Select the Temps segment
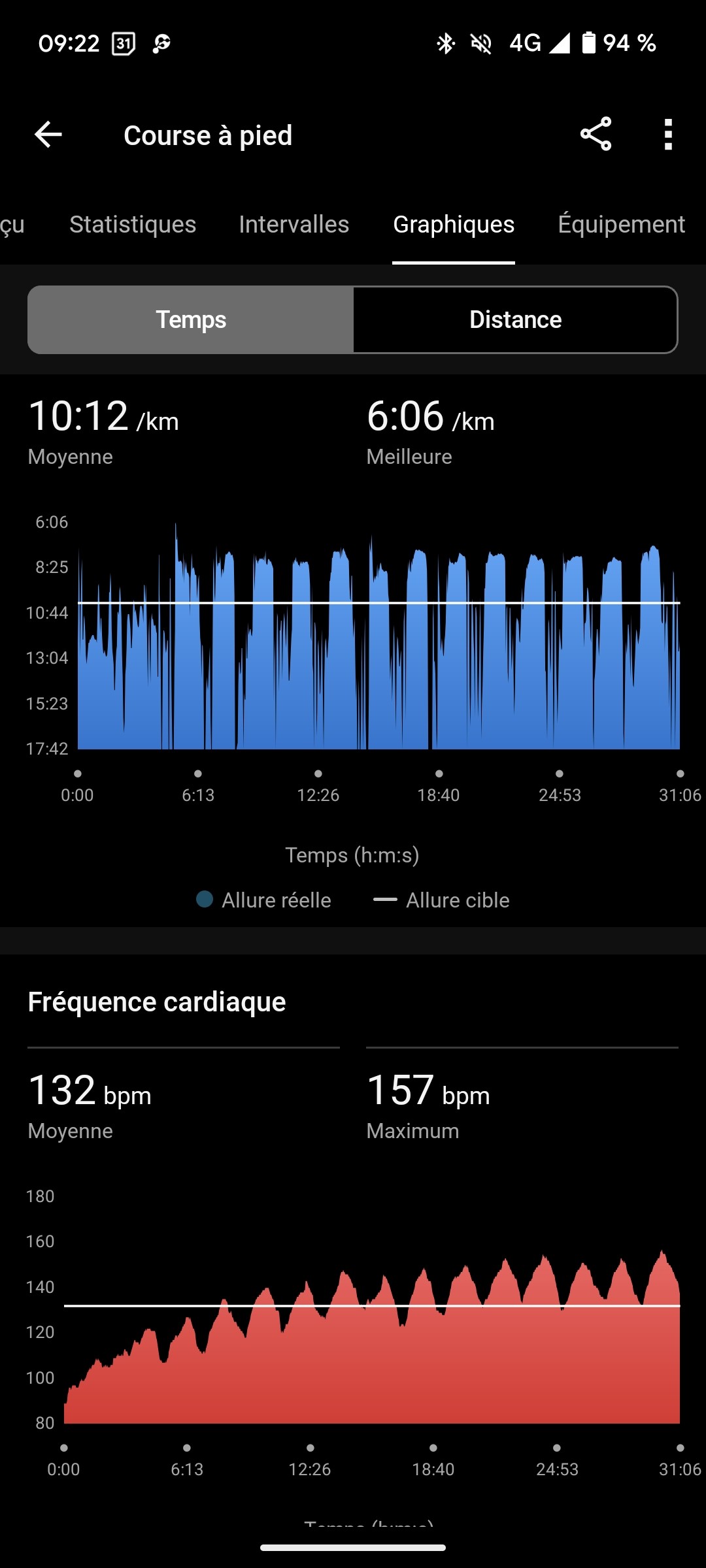 [191, 319]
